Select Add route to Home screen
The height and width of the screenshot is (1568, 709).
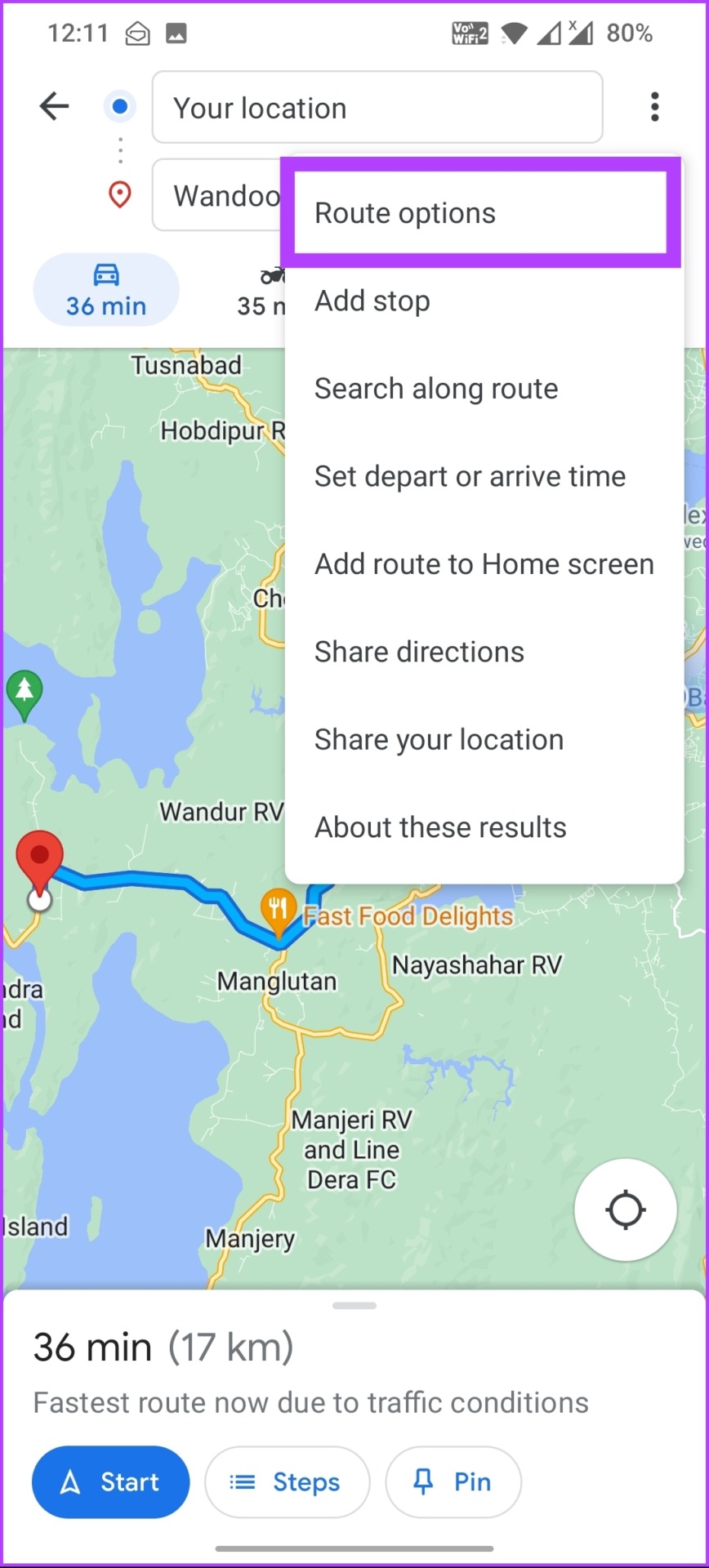(484, 564)
